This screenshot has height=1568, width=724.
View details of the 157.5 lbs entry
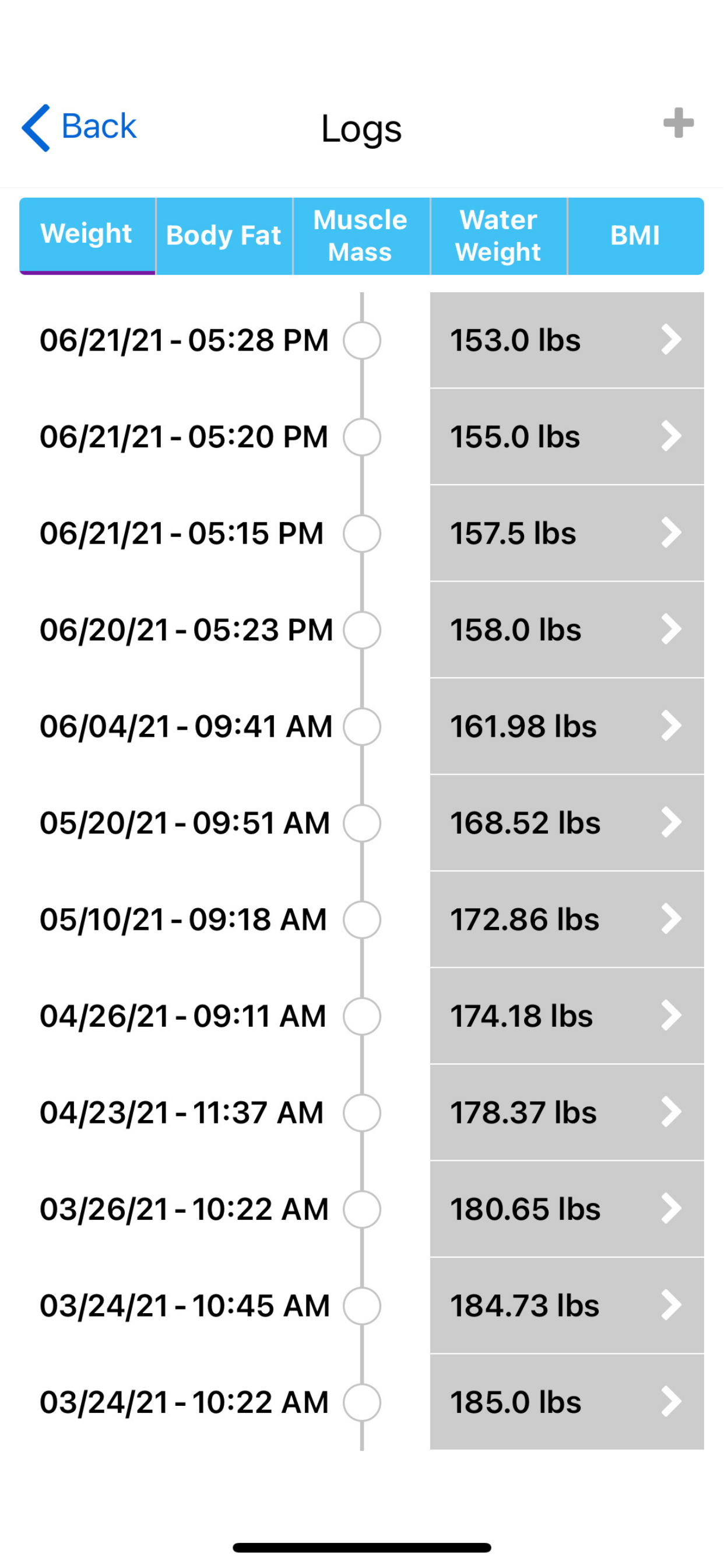point(567,533)
